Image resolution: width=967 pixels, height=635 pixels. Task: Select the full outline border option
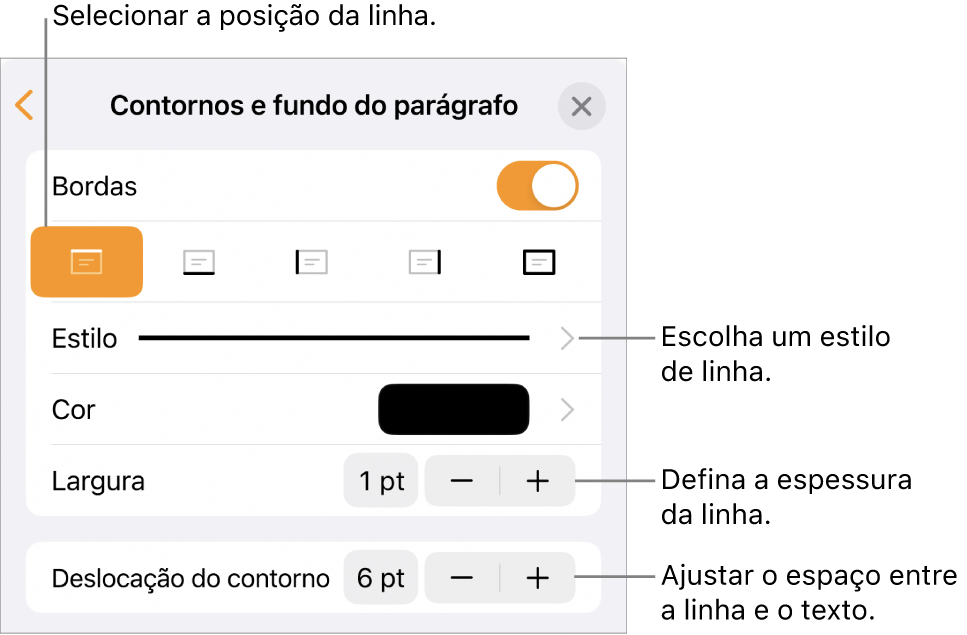[x=539, y=262]
